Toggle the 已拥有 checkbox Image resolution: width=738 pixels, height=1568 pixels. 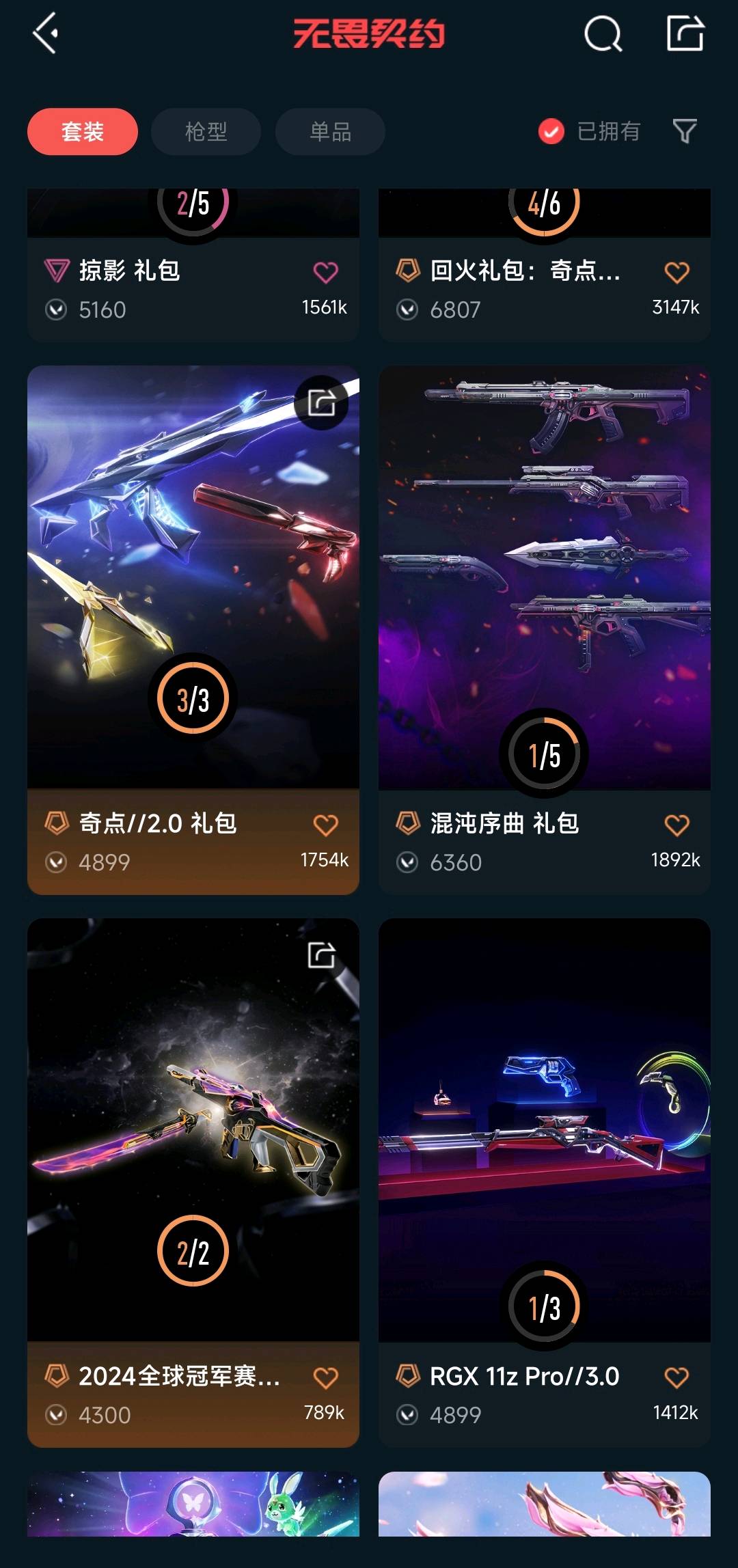coord(551,131)
